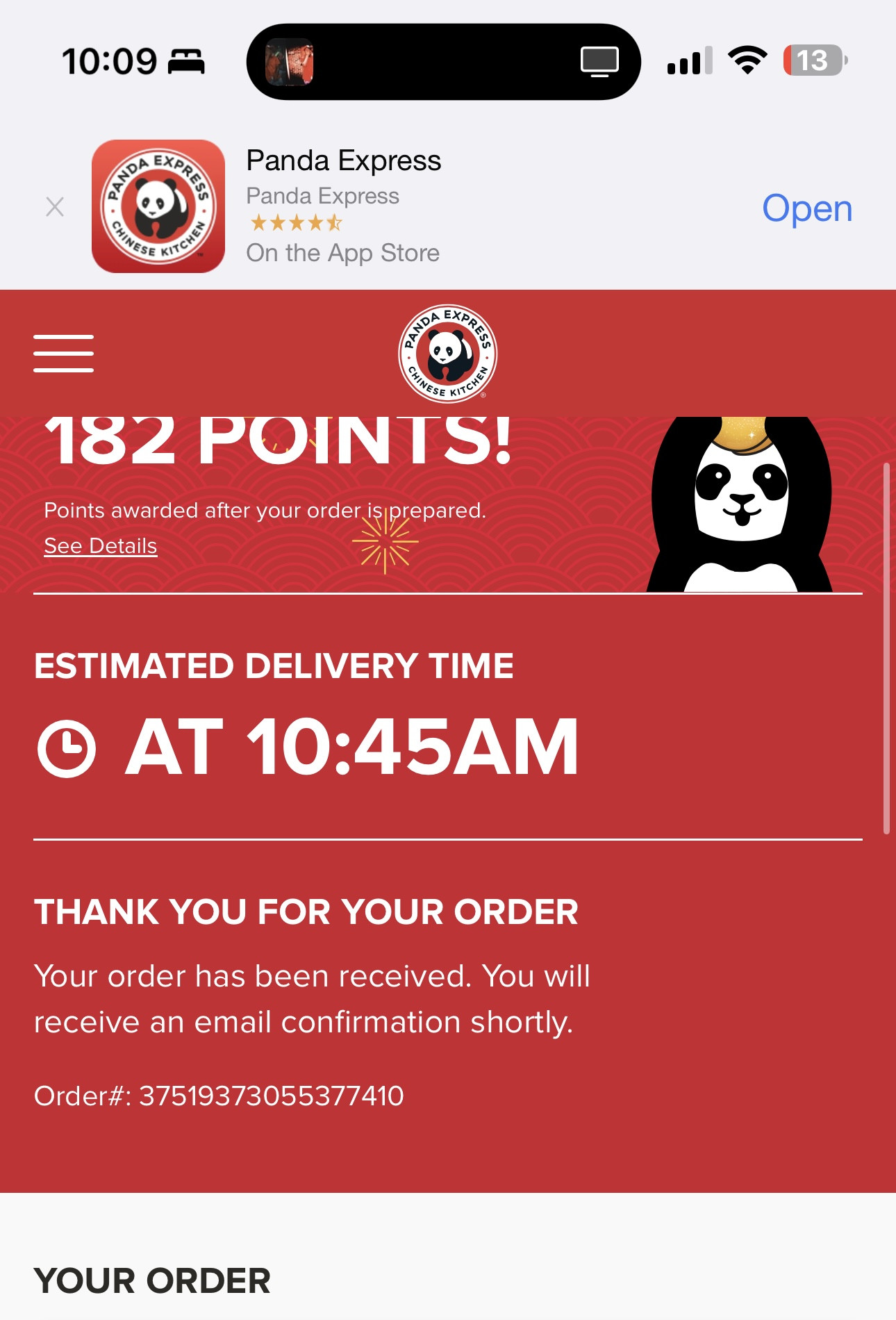Screen dimensions: 896x1320
Task: Tap the Panda Express logo in header
Action: tap(448, 354)
